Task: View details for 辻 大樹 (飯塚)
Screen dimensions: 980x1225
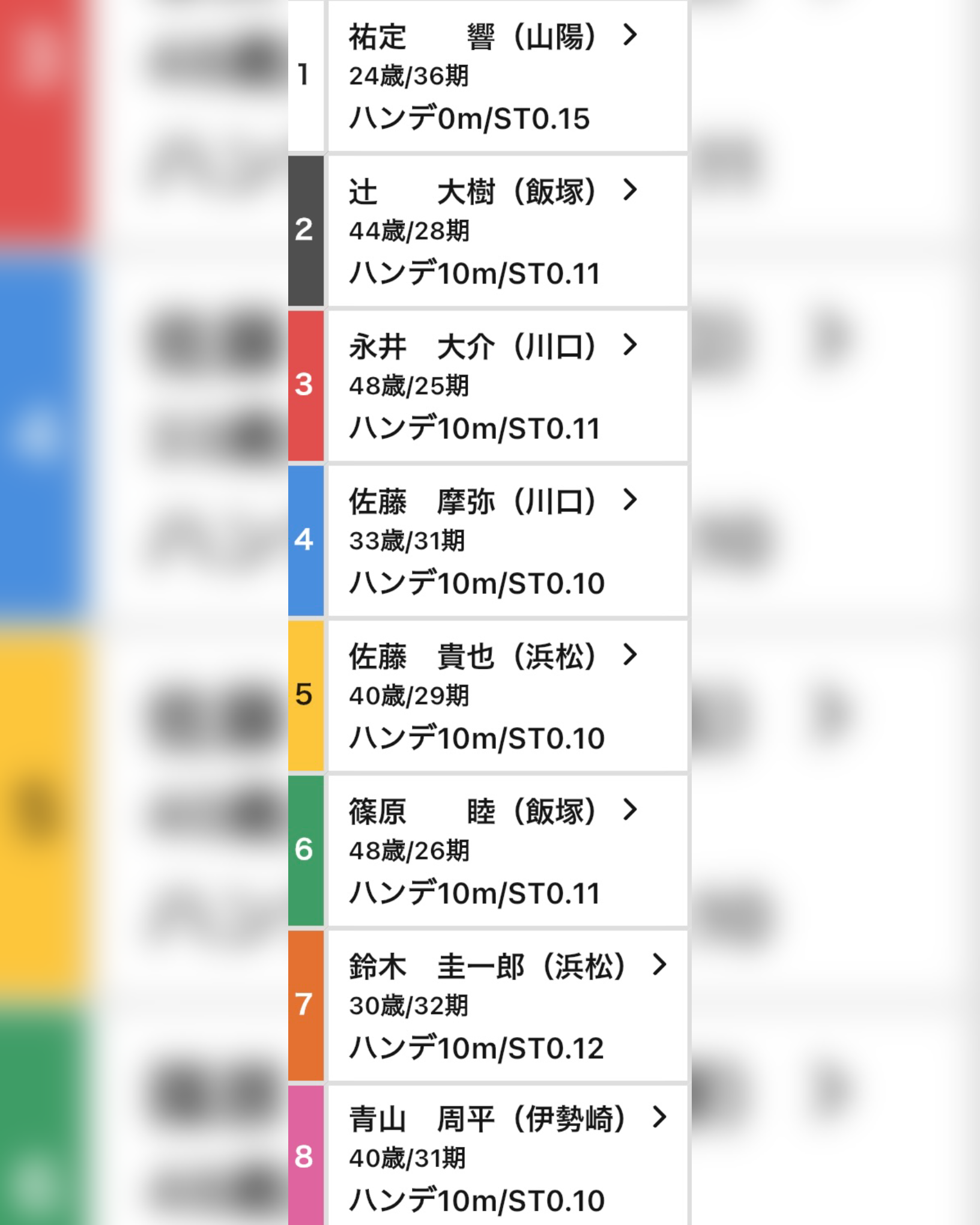Action: click(x=507, y=231)
